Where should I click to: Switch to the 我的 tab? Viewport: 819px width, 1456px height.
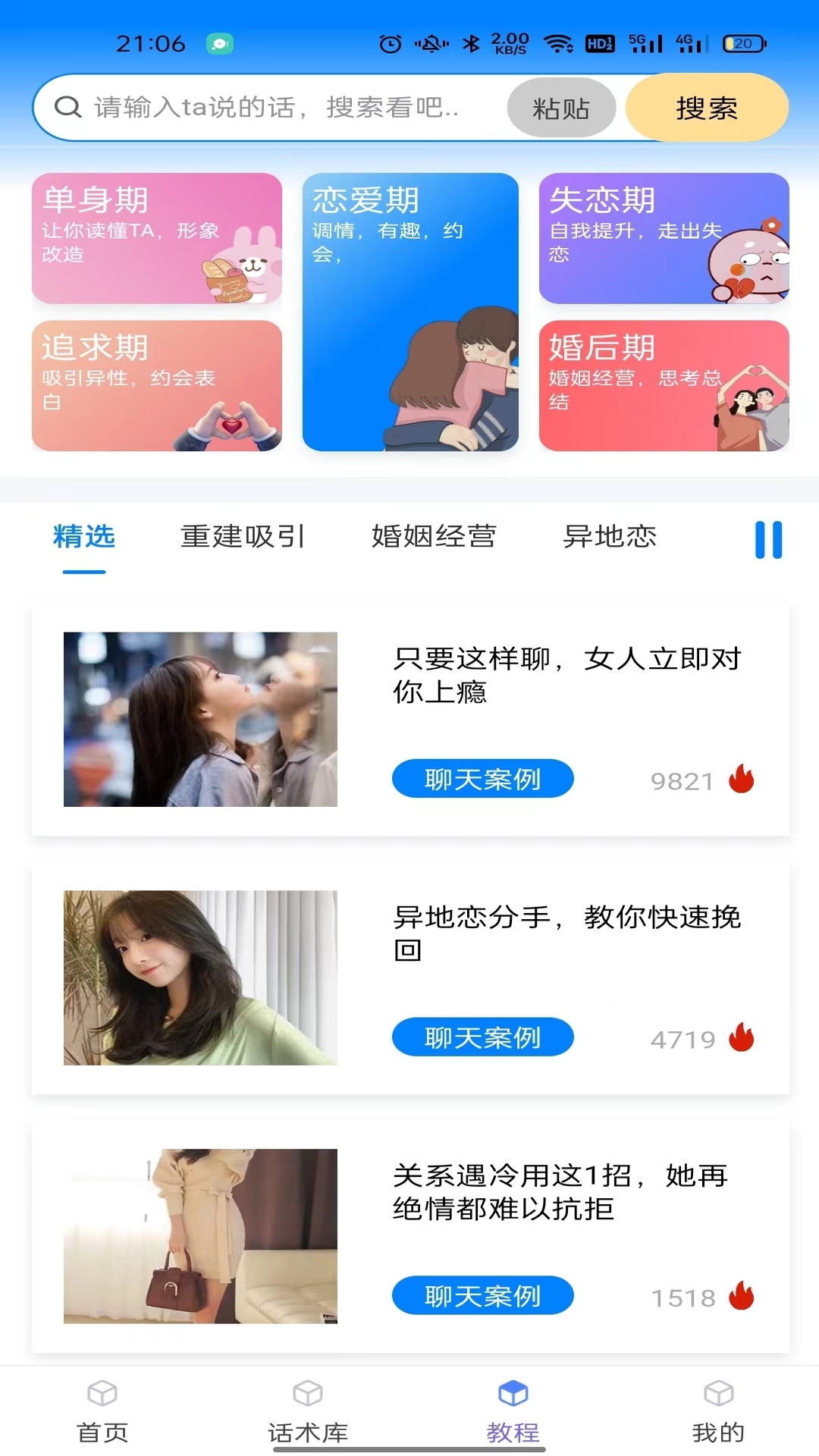point(718,1411)
